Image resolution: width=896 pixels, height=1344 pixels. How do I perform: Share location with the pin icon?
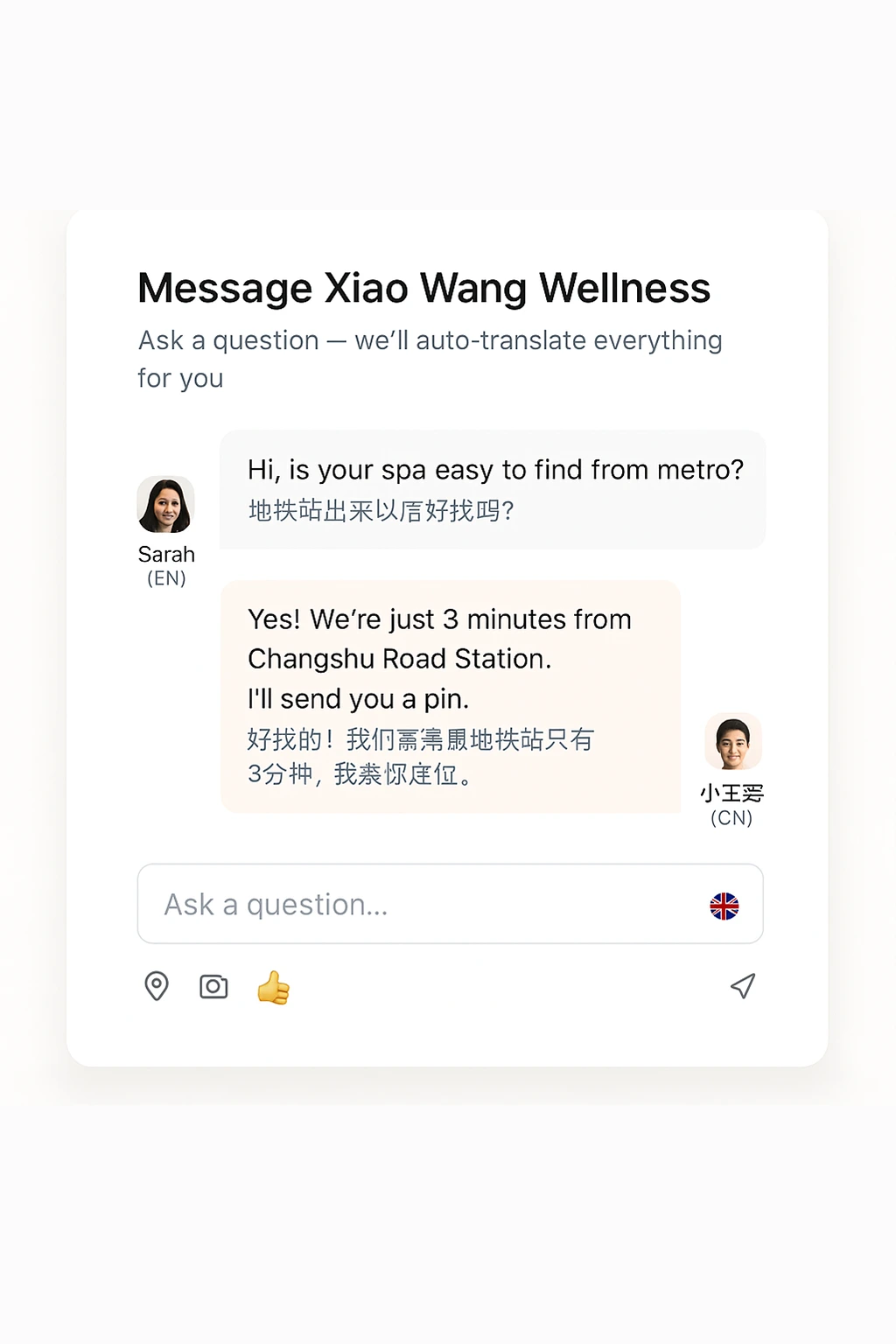[157, 986]
